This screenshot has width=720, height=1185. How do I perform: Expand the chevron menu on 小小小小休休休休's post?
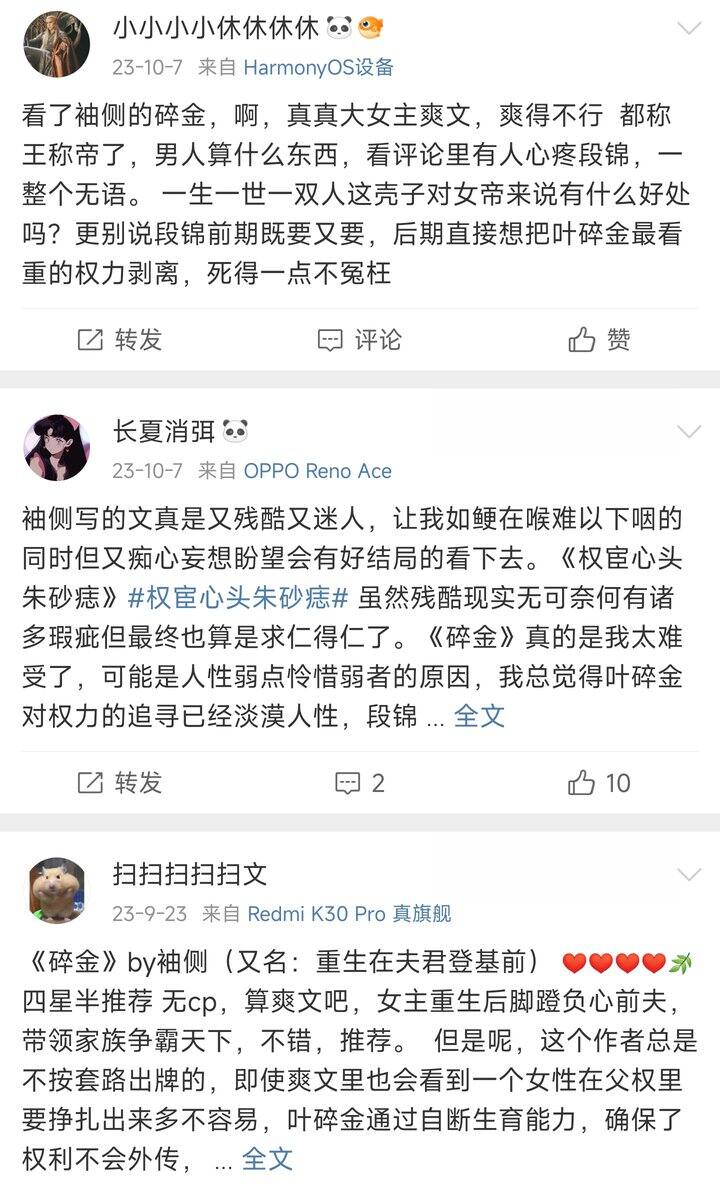689,28
